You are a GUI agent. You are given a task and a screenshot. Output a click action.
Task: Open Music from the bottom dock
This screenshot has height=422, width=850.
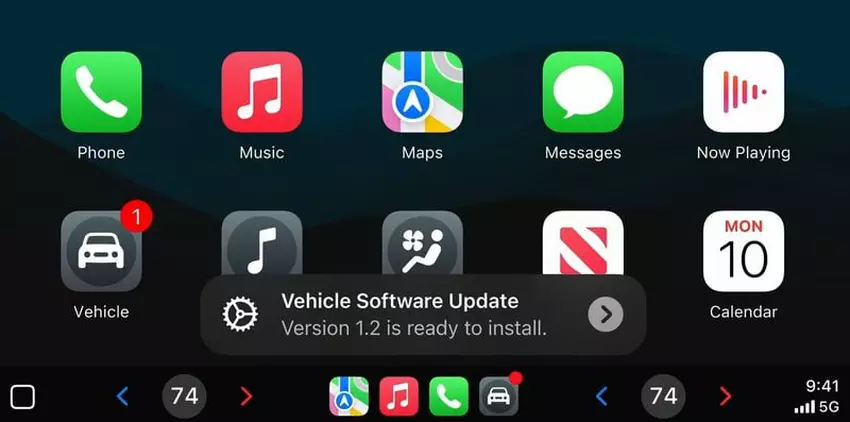(x=399, y=397)
